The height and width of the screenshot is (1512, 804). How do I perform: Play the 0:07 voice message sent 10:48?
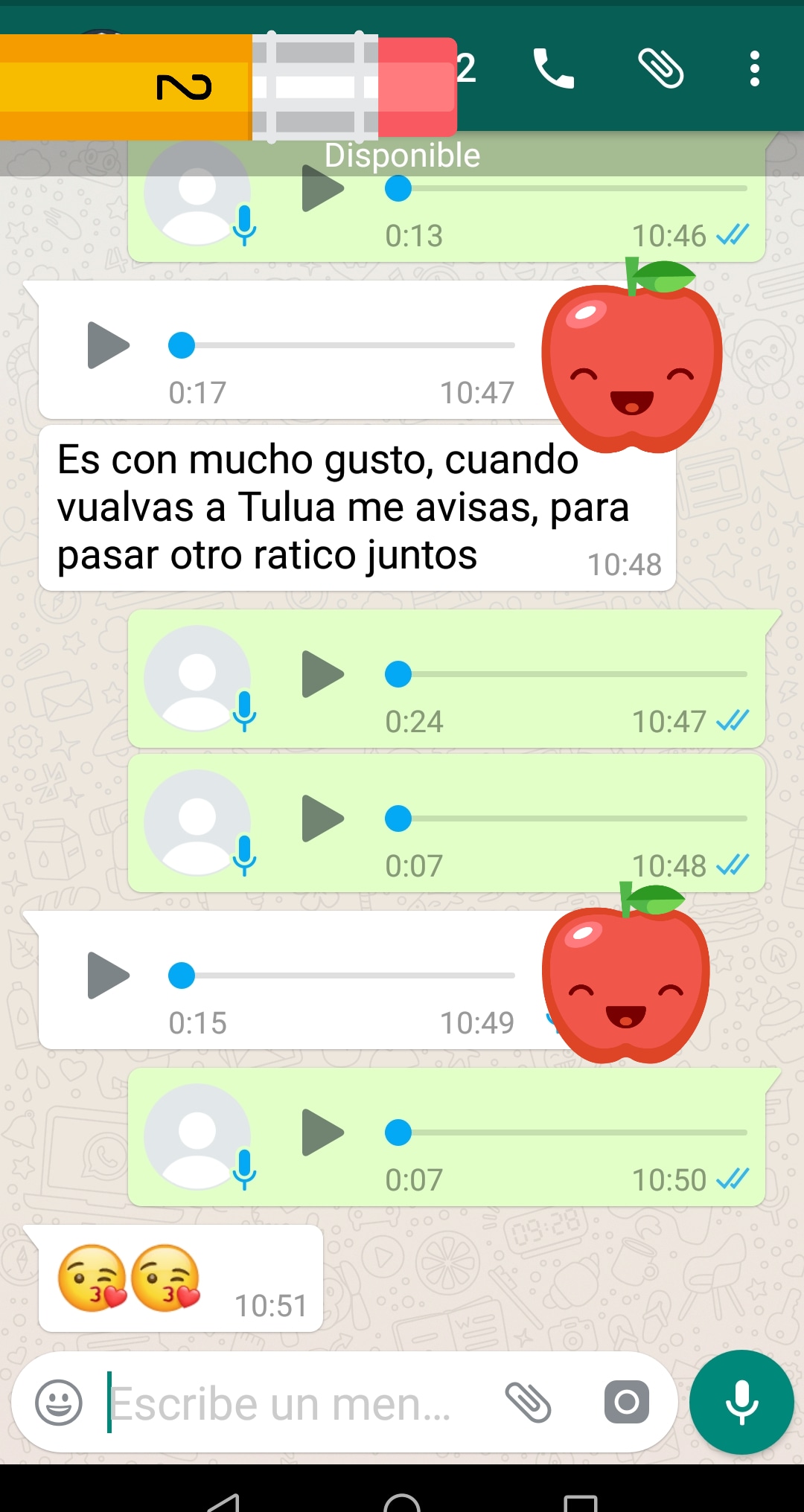point(322,819)
